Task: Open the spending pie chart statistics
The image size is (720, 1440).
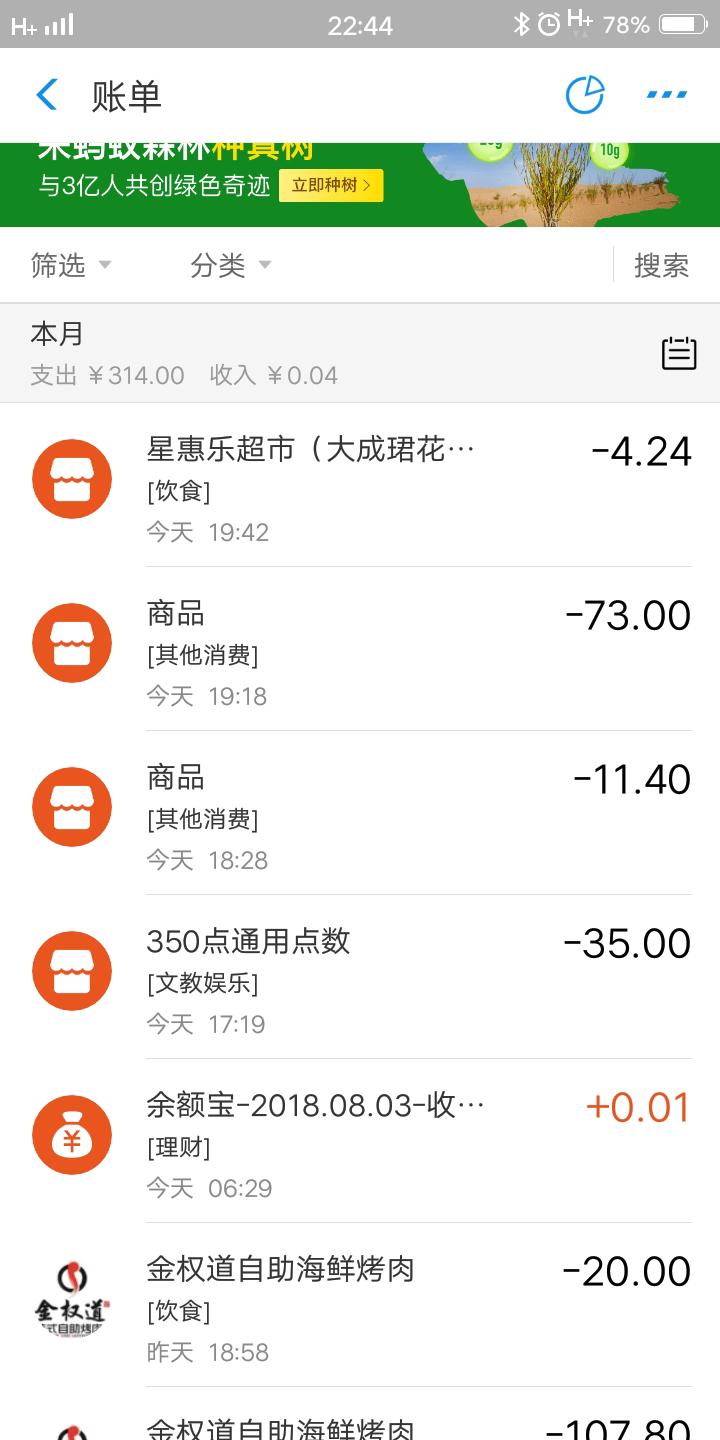Action: [x=585, y=96]
